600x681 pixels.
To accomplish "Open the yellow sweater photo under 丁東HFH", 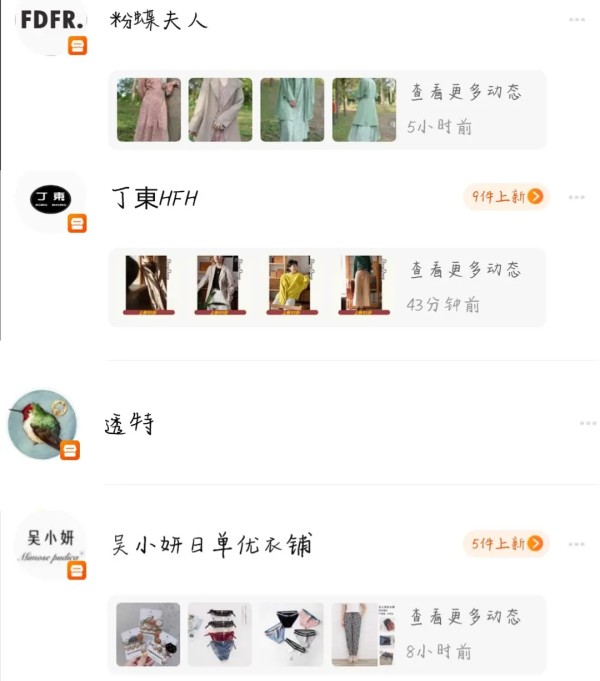I will 290,285.
